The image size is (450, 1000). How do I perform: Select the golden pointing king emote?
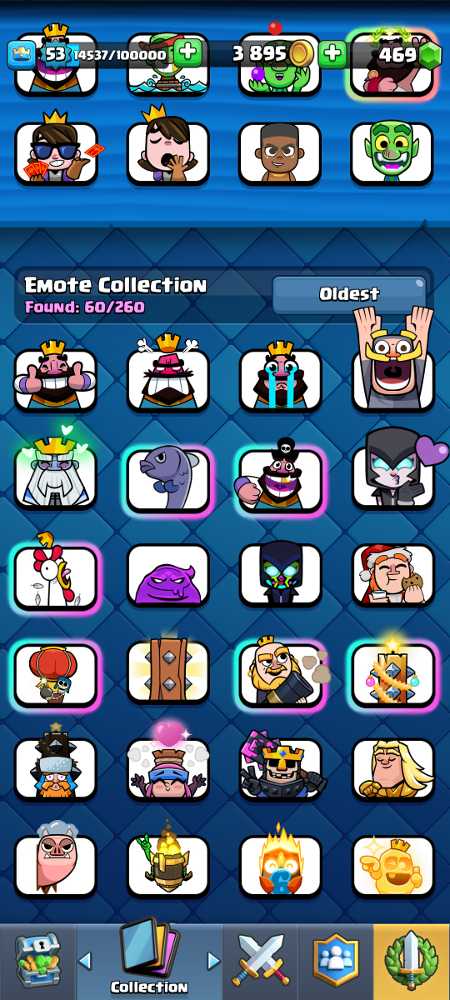[393, 865]
